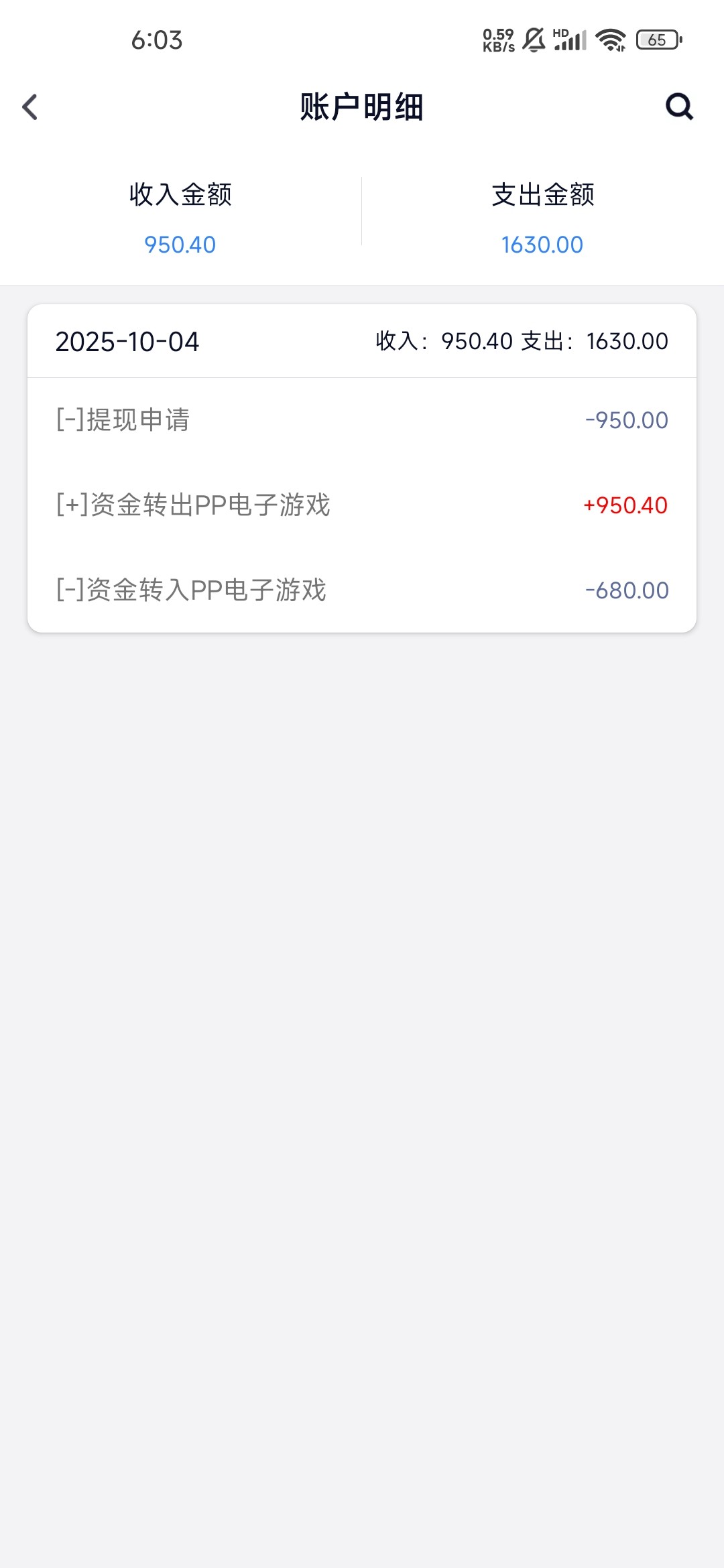724x1568 pixels.
Task: Tap the blue expense total 1630.00
Action: click(542, 245)
